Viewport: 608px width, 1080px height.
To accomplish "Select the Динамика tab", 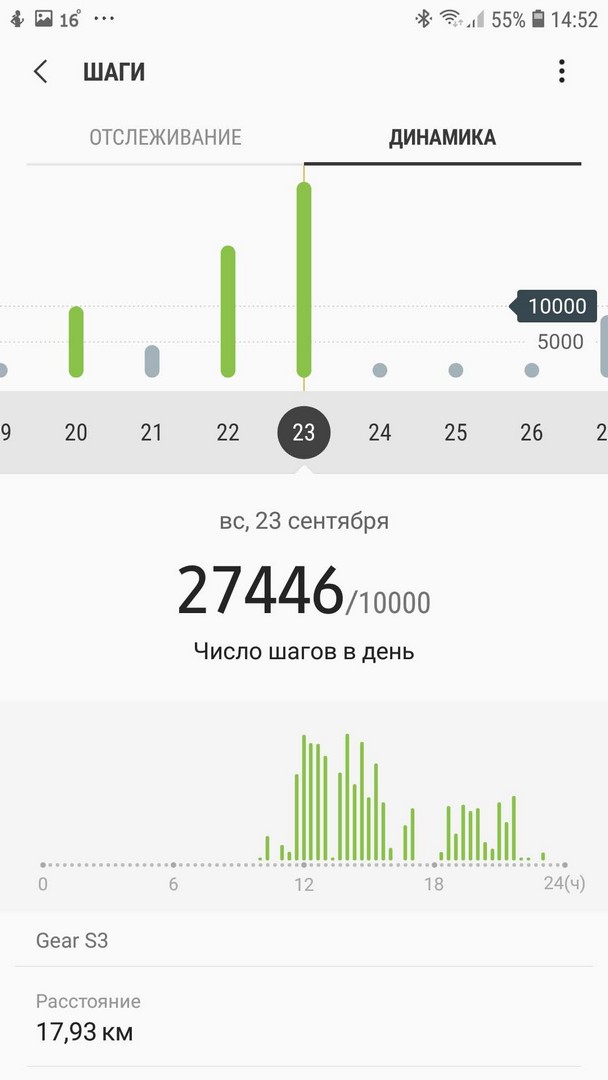I will tap(442, 138).
